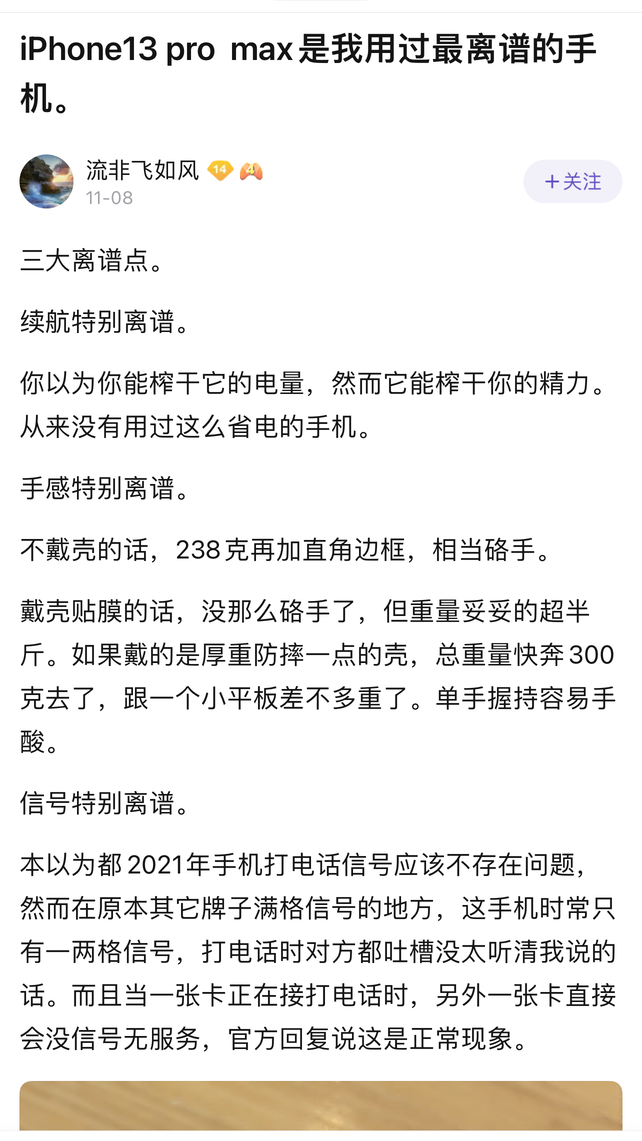This screenshot has width=642, height=1141.
Task: Follow the author with the 关注 button
Action: (x=572, y=181)
